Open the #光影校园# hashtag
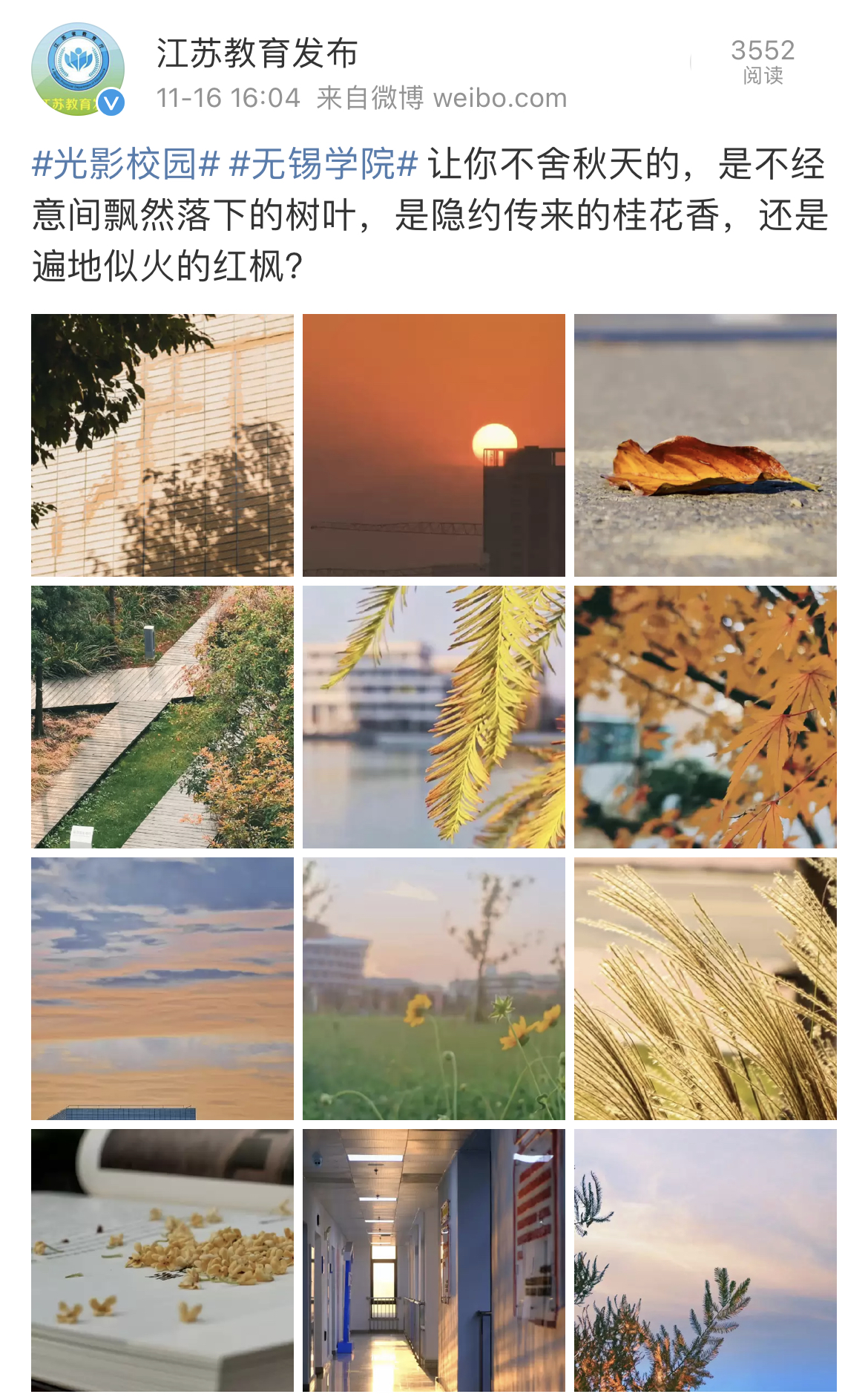The height and width of the screenshot is (1397, 868). click(x=126, y=164)
